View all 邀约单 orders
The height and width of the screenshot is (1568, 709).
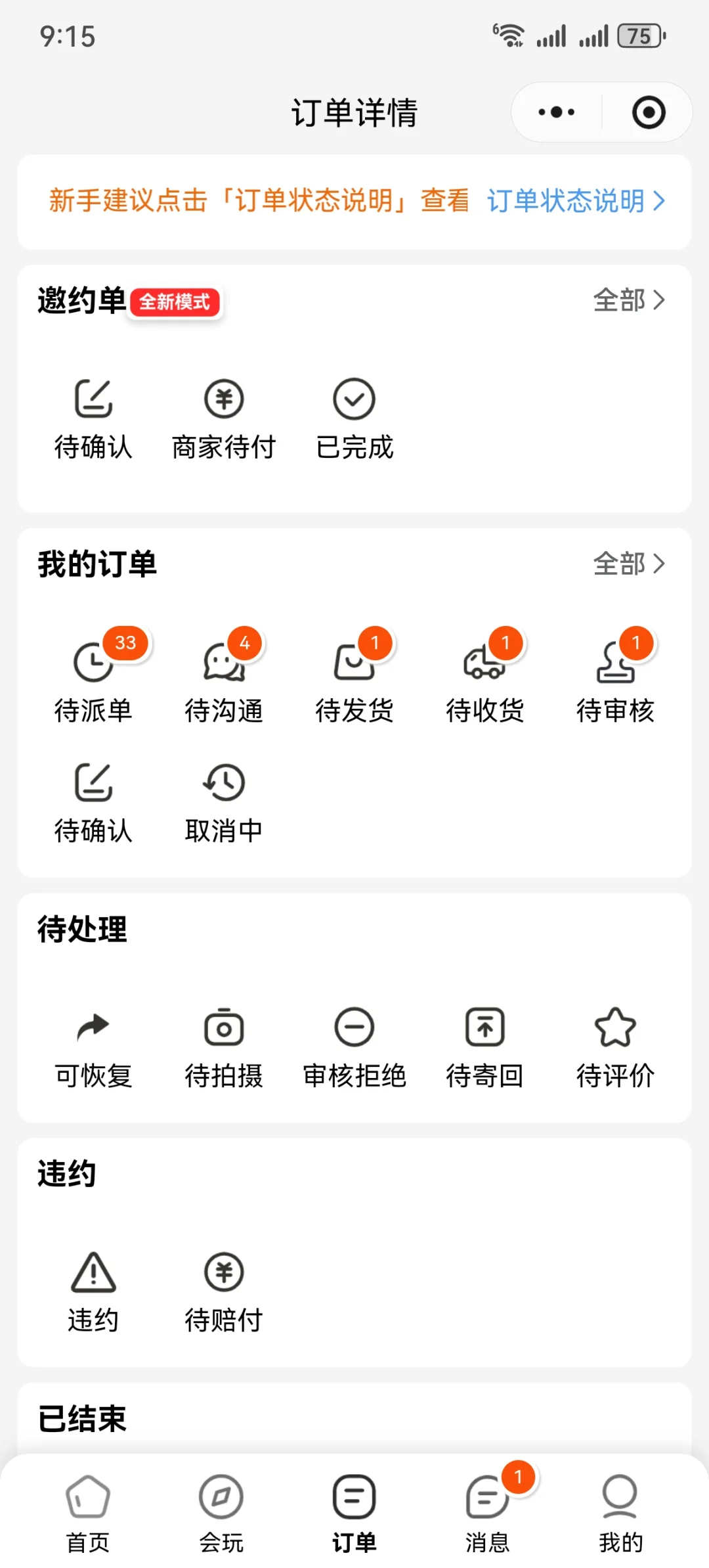click(x=628, y=300)
